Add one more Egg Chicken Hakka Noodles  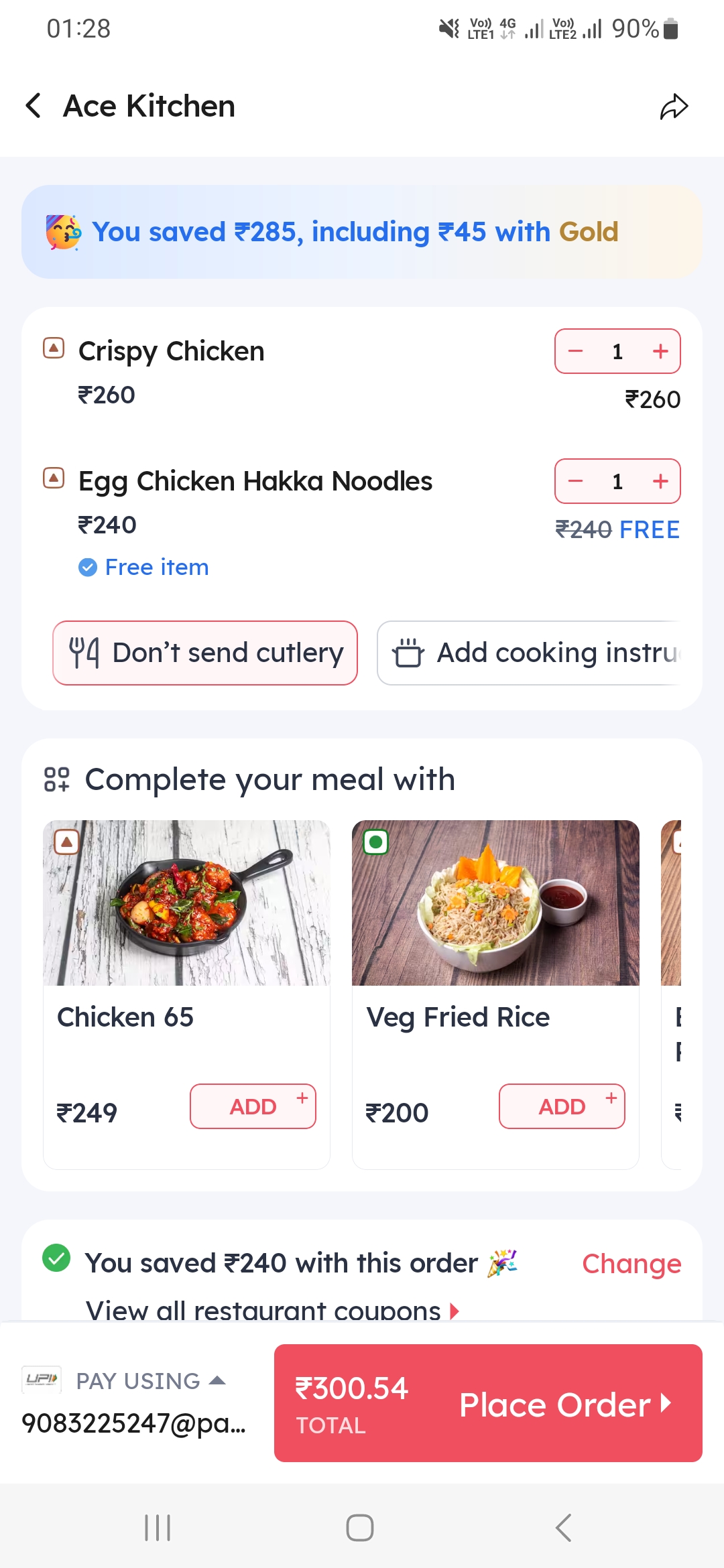(660, 481)
